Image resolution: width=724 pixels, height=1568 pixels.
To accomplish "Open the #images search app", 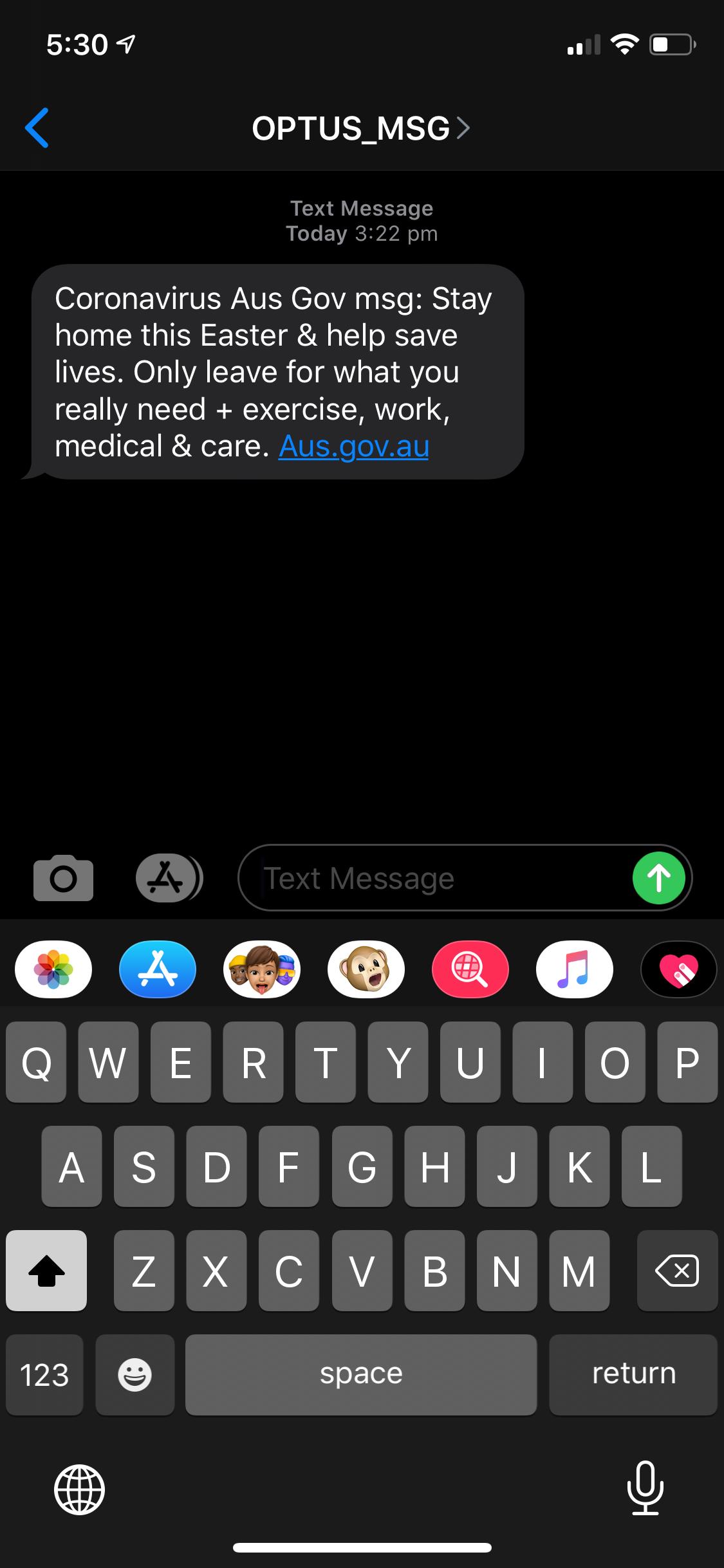I will pyautogui.click(x=470, y=969).
